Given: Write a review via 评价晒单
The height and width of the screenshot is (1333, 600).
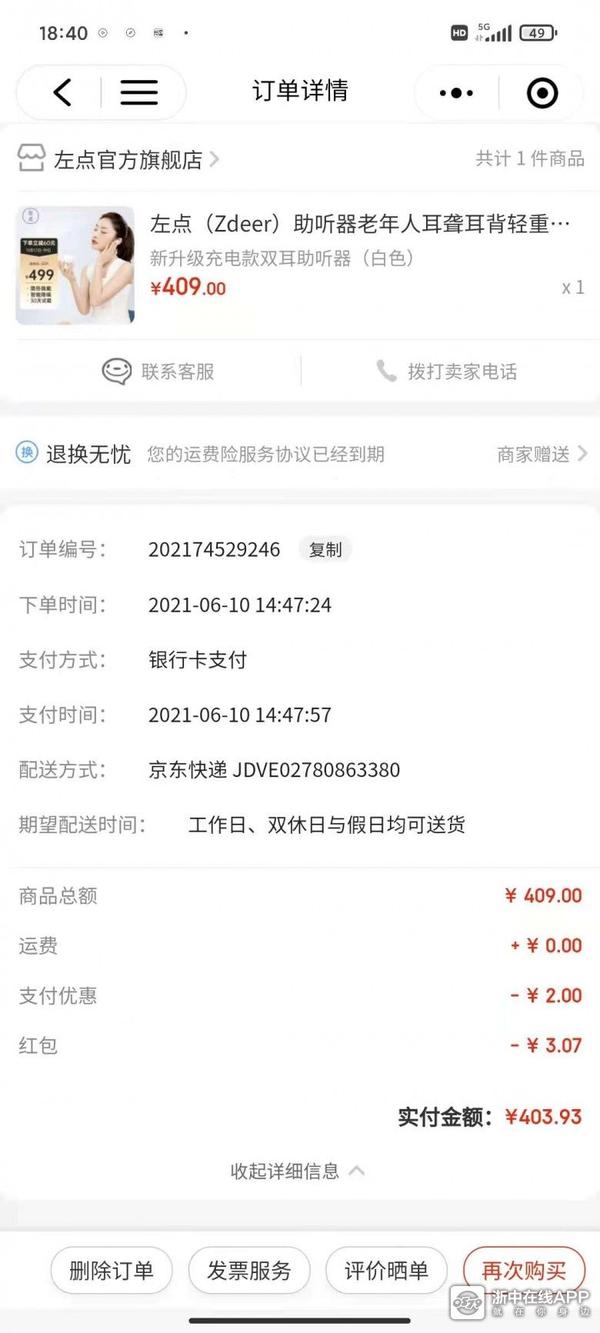Looking at the screenshot, I should pyautogui.click(x=386, y=1271).
